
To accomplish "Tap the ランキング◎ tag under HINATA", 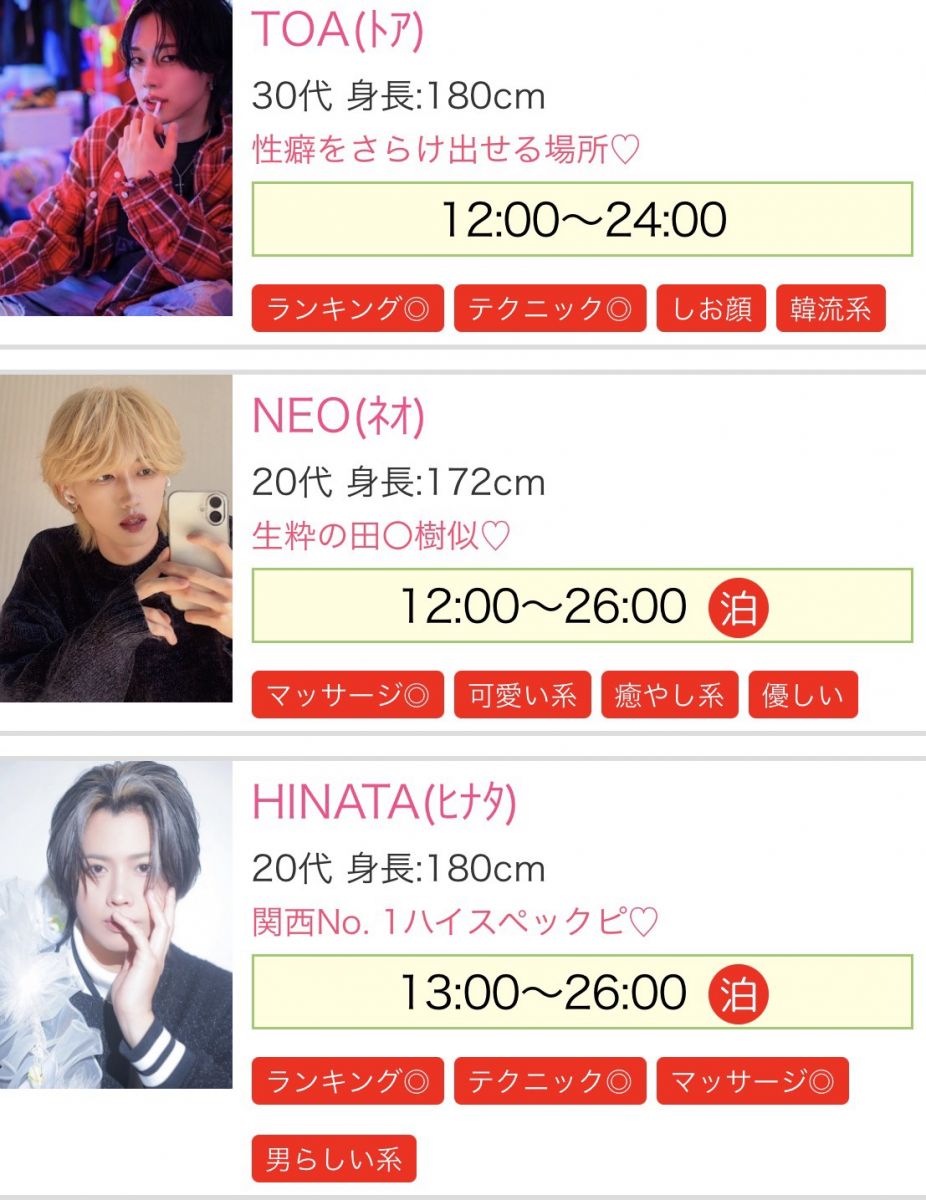I will tap(347, 1081).
